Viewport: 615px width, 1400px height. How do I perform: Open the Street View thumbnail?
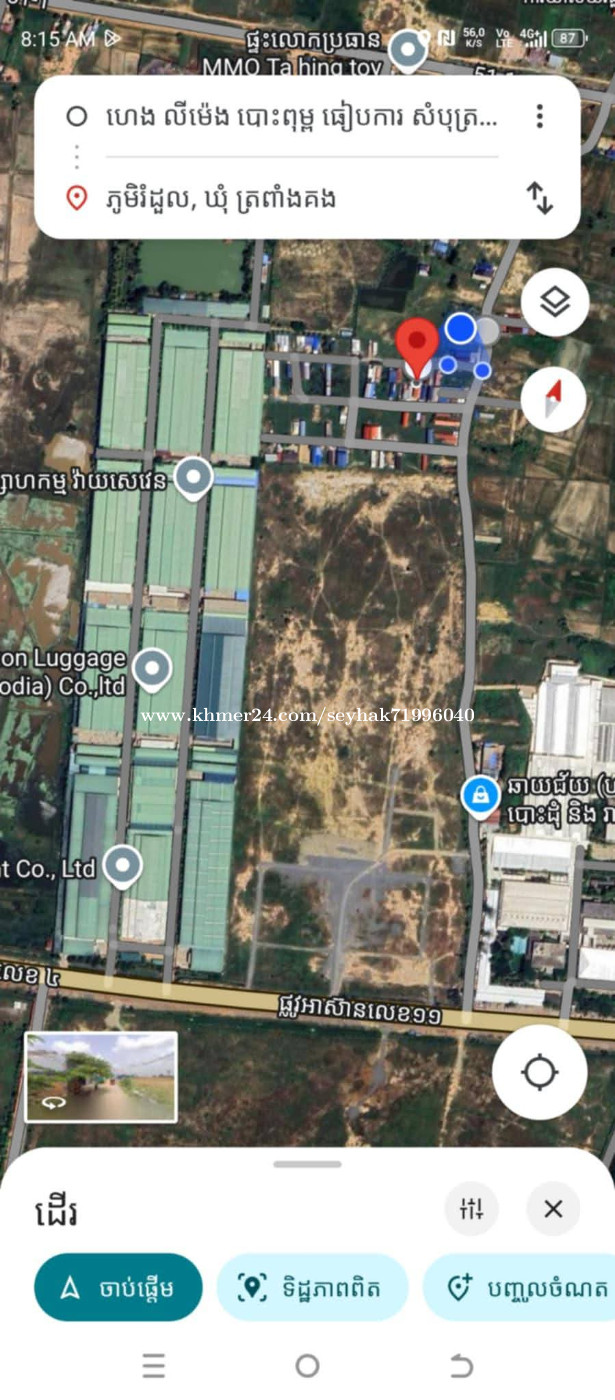tap(101, 1077)
